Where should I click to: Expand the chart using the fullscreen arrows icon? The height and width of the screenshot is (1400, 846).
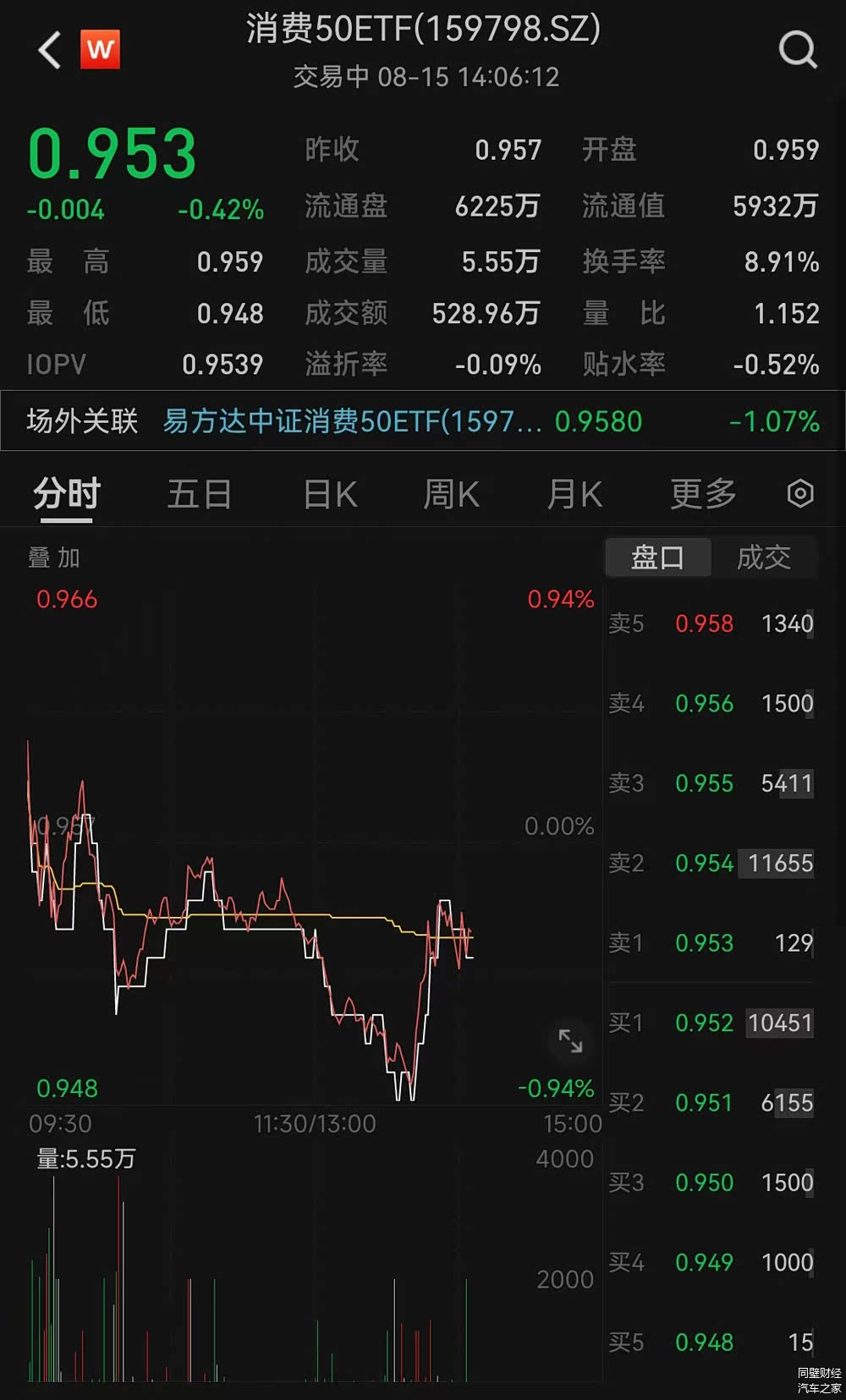pyautogui.click(x=570, y=1043)
